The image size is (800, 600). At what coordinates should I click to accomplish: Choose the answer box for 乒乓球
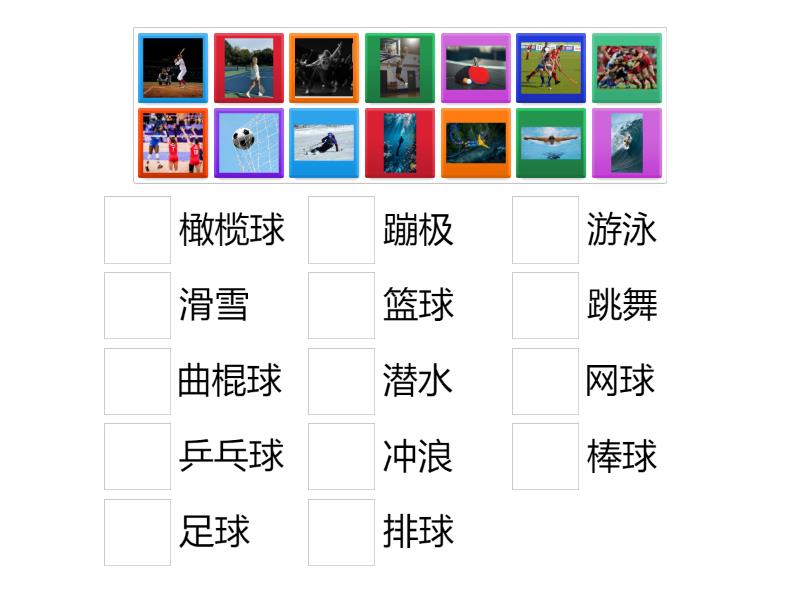[x=137, y=456]
